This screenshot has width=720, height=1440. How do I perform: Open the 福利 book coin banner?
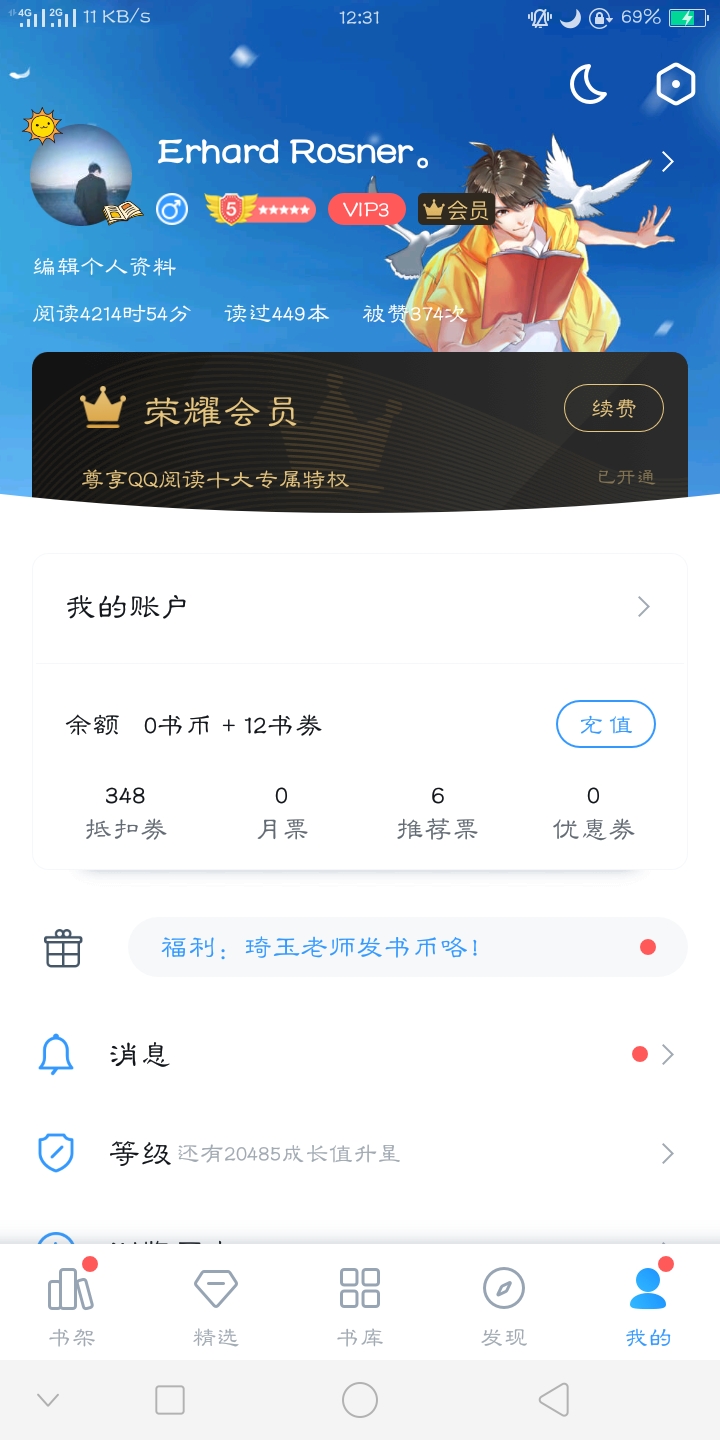[x=408, y=946]
